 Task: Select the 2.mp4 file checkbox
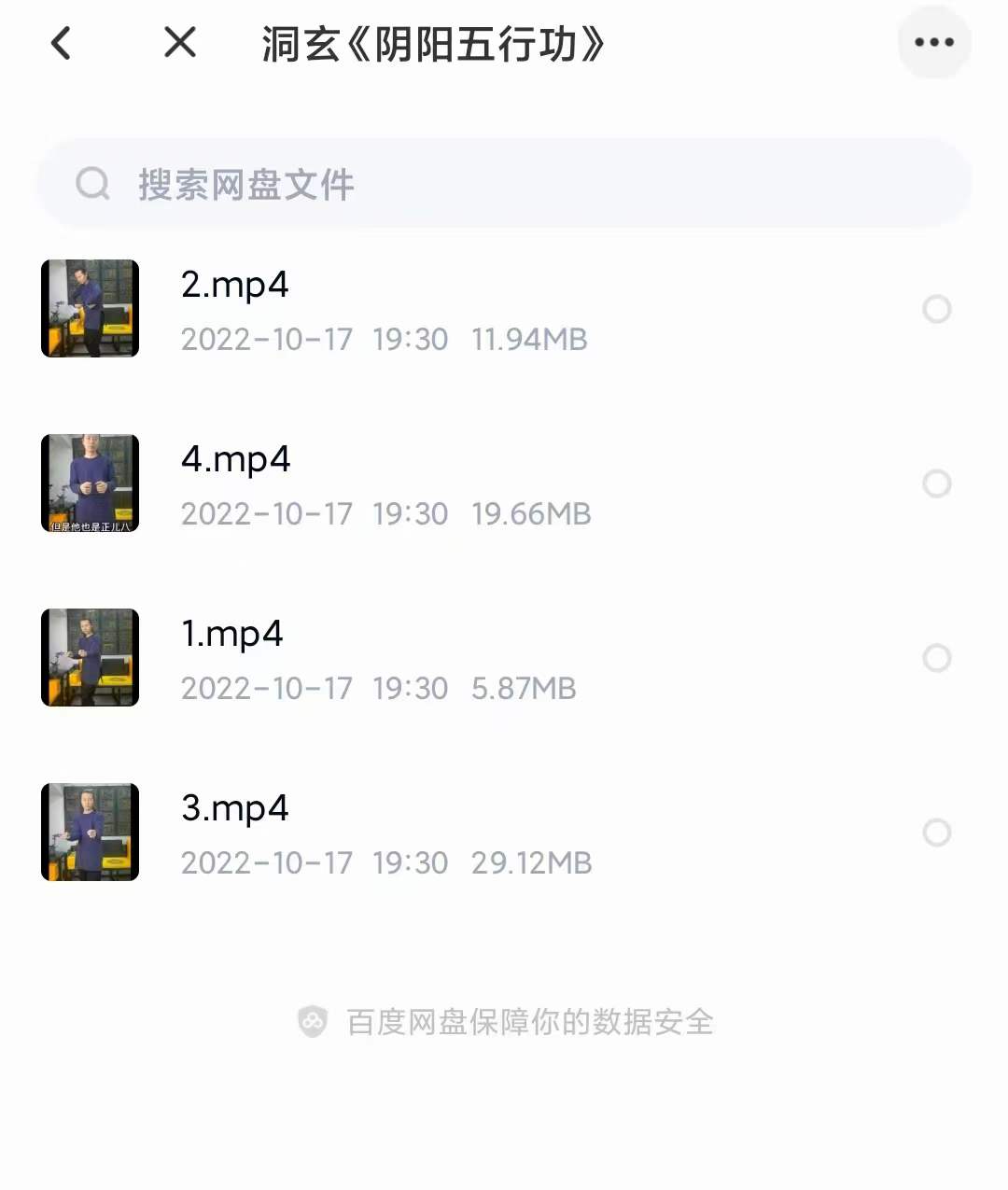point(936,309)
